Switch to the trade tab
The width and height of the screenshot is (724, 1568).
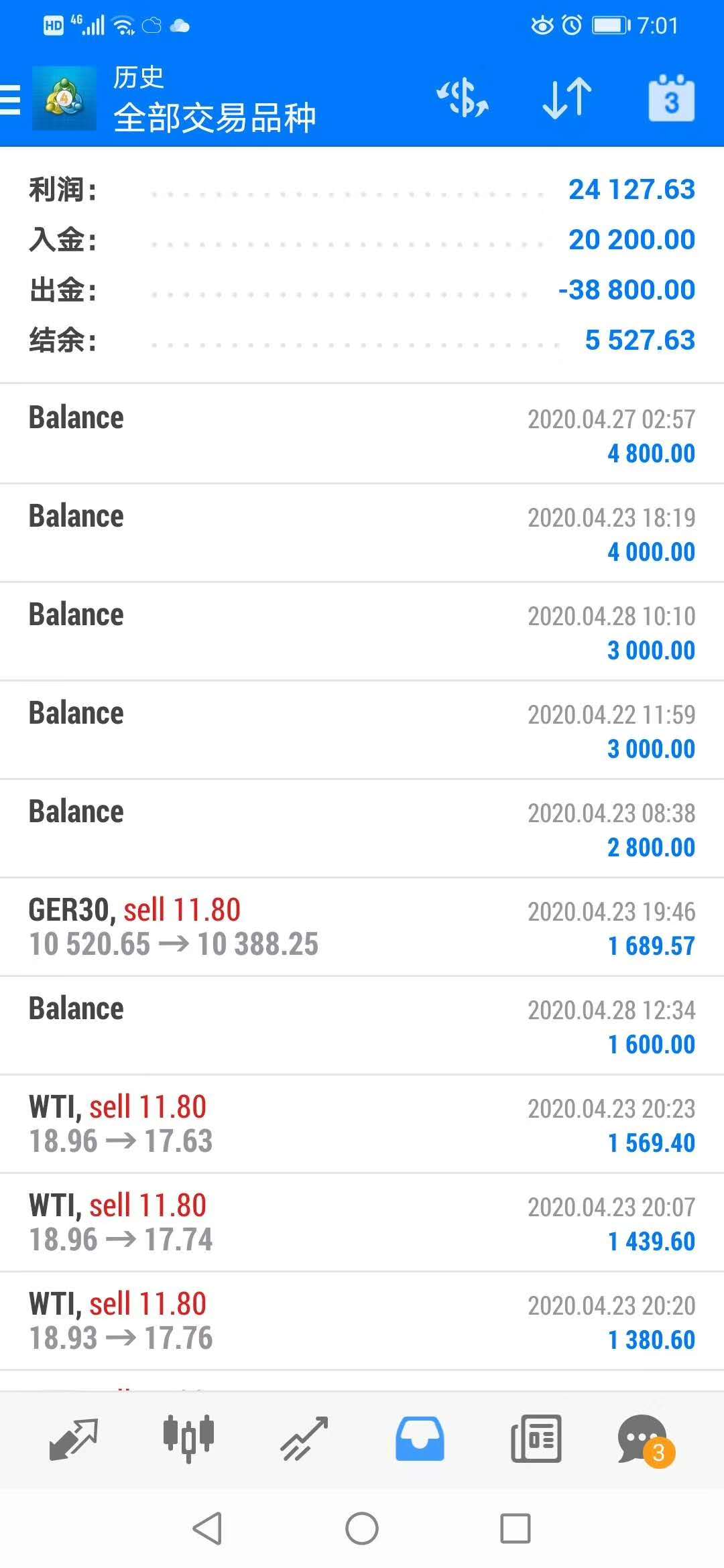tap(304, 1439)
